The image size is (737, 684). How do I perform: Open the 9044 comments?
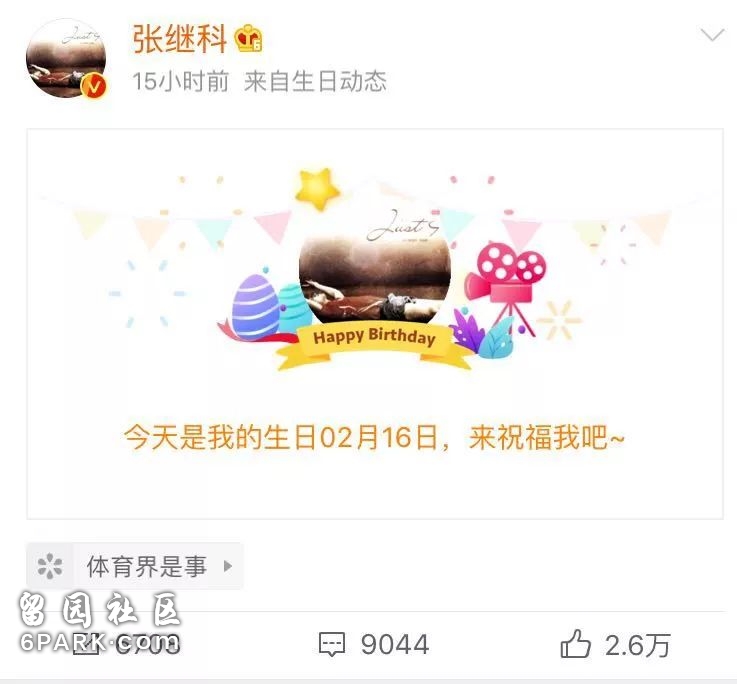(x=373, y=645)
